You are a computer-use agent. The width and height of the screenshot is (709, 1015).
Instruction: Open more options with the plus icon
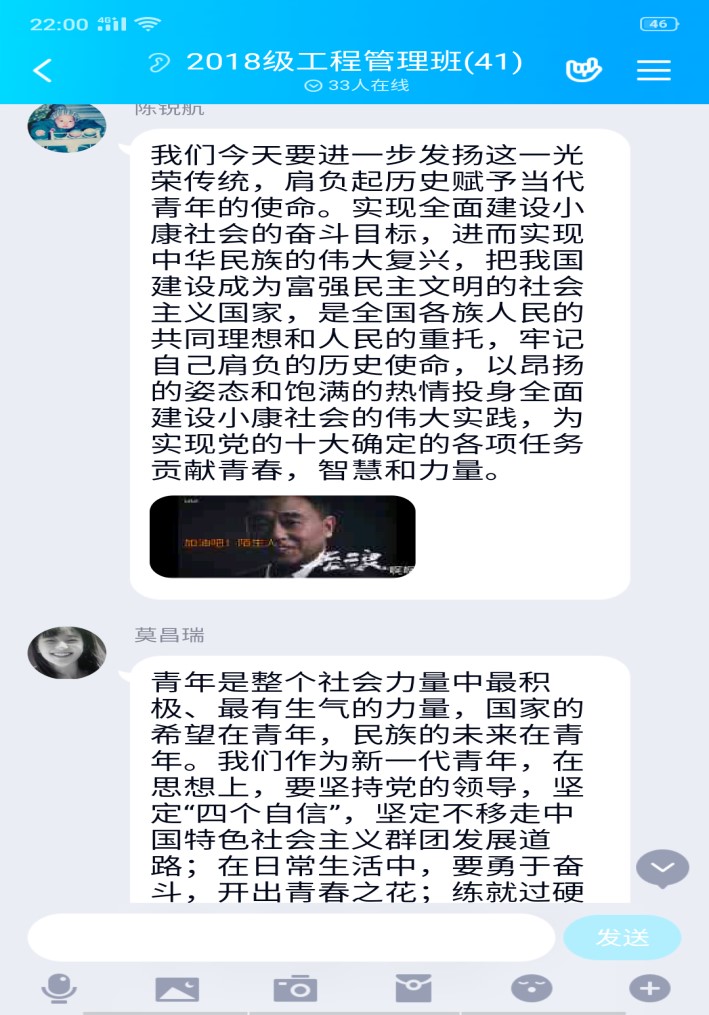coord(649,989)
